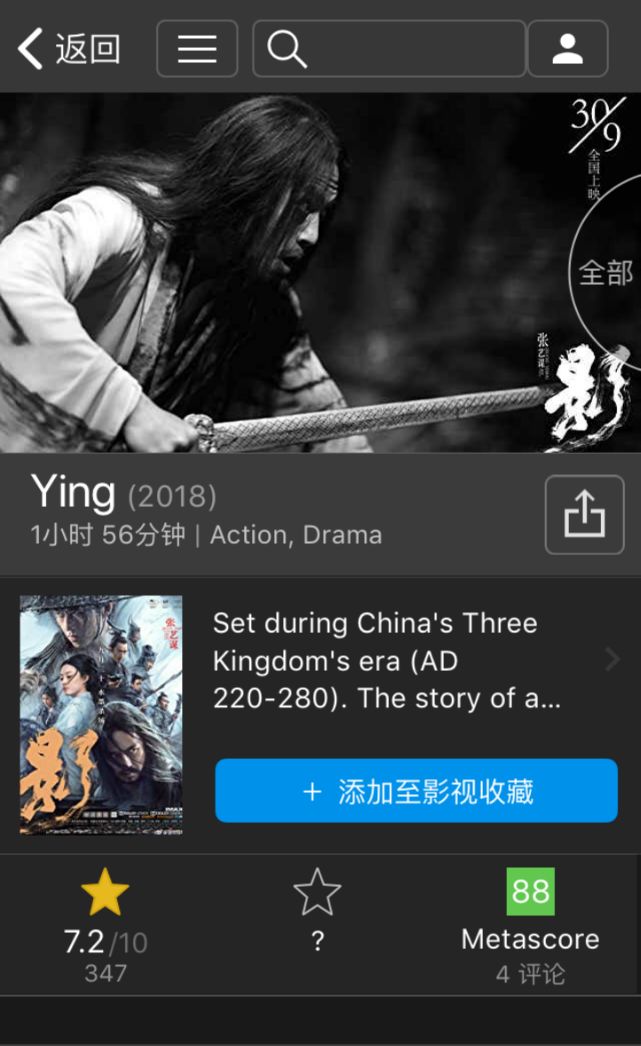Open the user profile icon

pyautogui.click(x=567, y=48)
